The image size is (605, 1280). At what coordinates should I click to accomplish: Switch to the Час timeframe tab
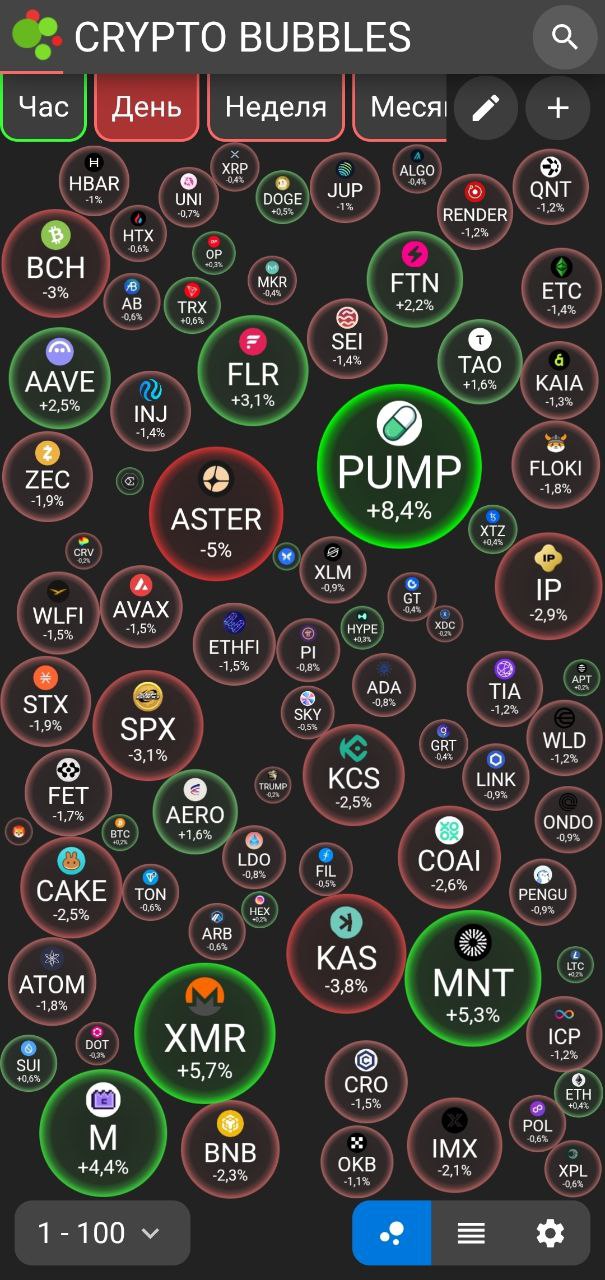coord(43,106)
